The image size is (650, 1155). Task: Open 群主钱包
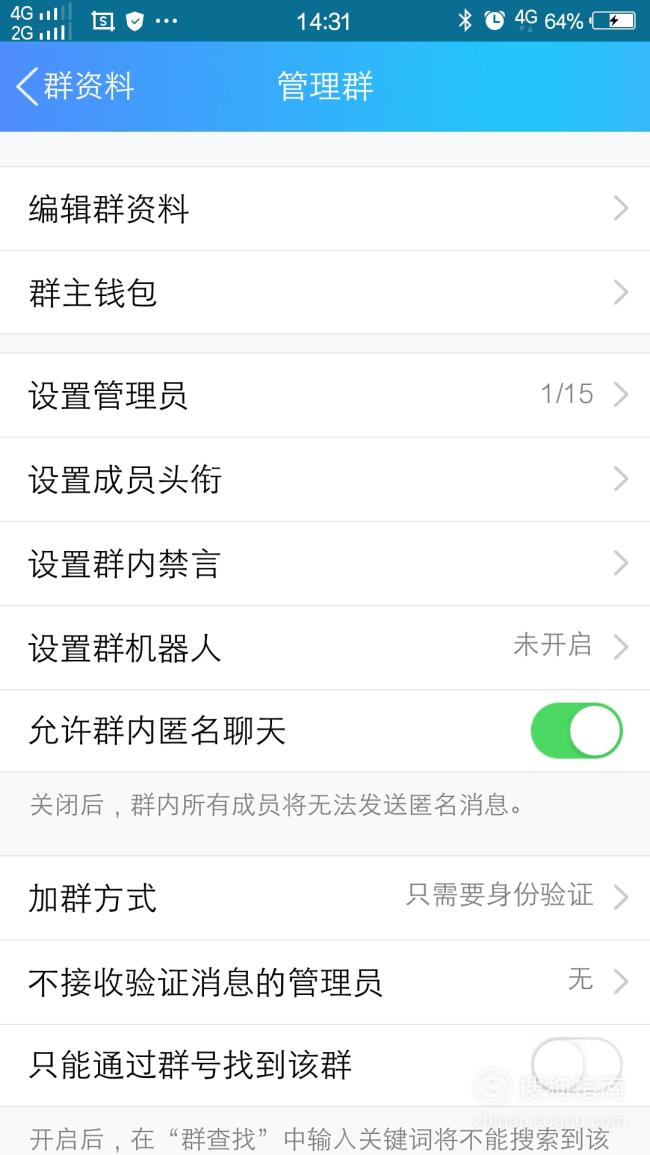pyautogui.click(x=325, y=293)
